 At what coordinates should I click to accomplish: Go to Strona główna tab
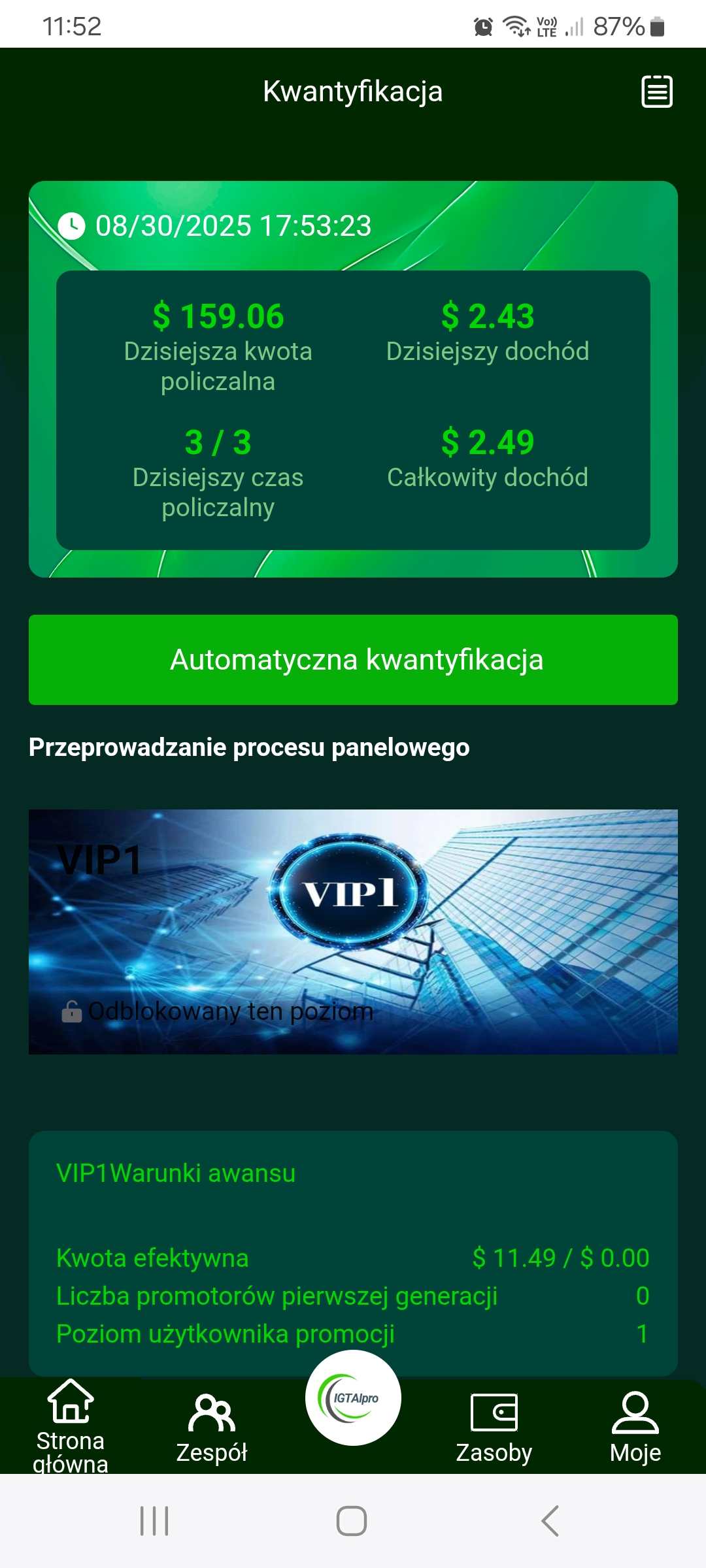point(71,1427)
